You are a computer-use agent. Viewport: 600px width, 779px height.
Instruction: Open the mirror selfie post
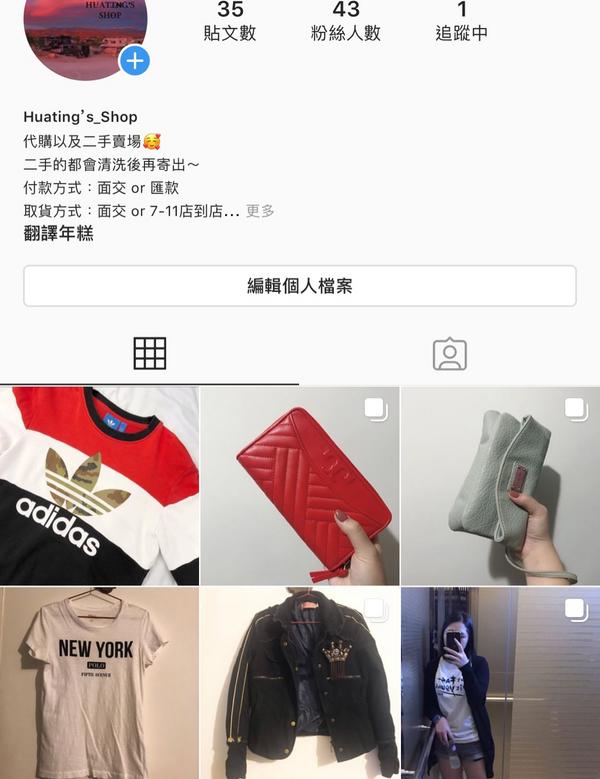(x=500, y=683)
